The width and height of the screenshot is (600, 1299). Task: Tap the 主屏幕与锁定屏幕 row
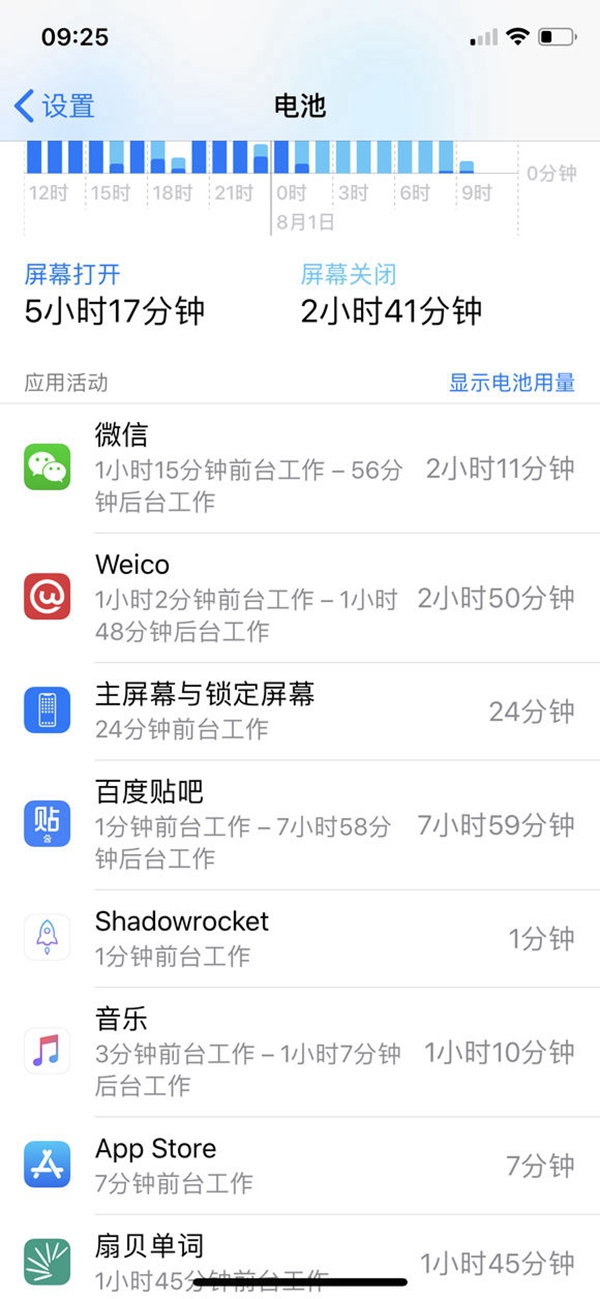300,711
